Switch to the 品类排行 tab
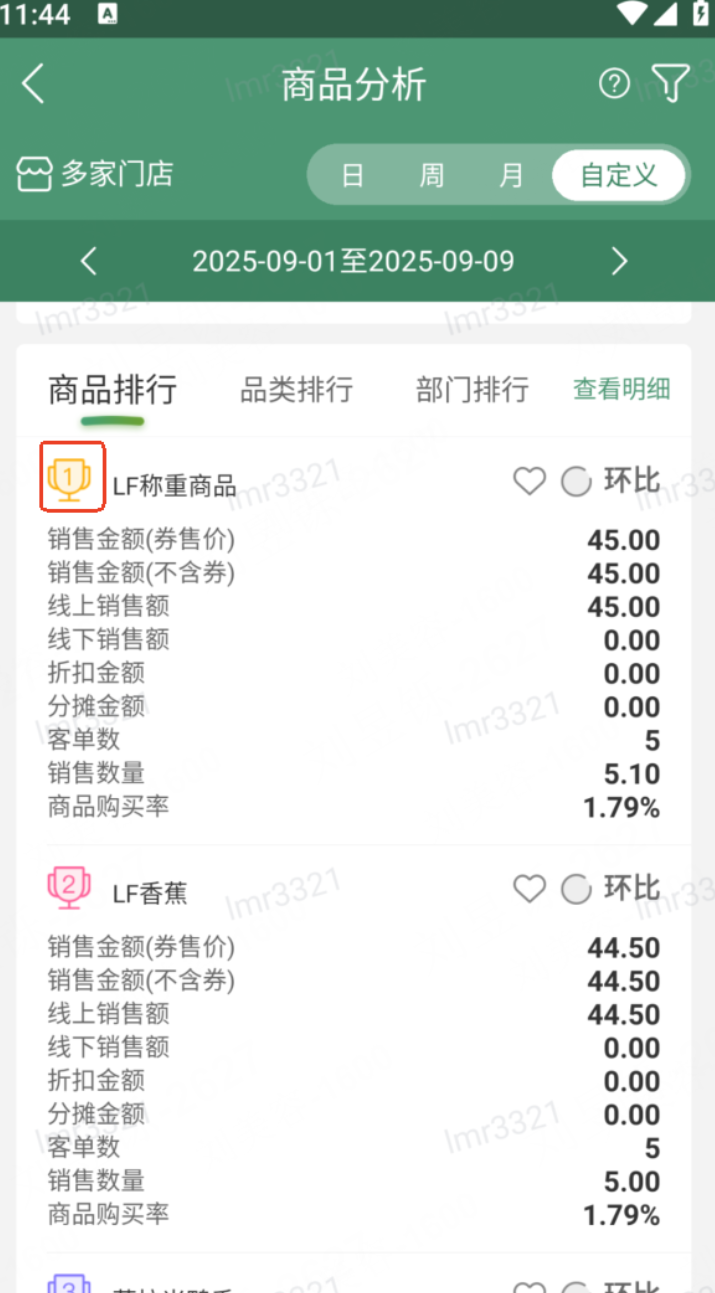The width and height of the screenshot is (715, 1293). [296, 390]
